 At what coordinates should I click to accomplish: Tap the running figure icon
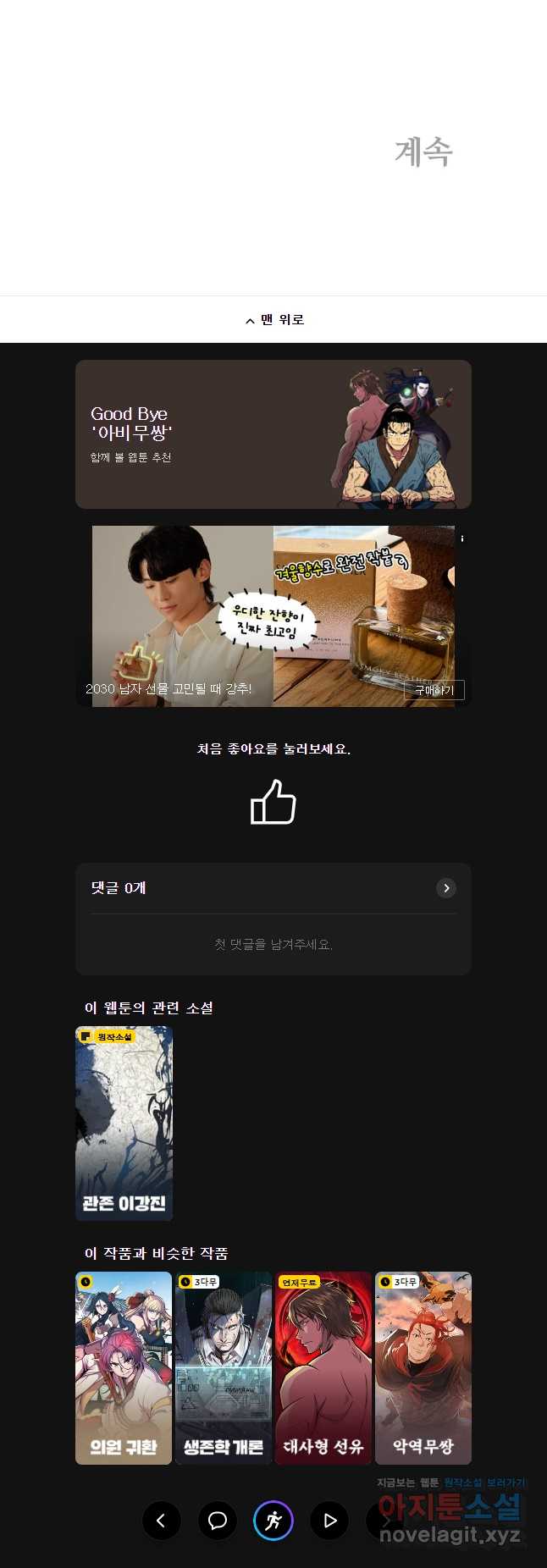[x=273, y=1521]
